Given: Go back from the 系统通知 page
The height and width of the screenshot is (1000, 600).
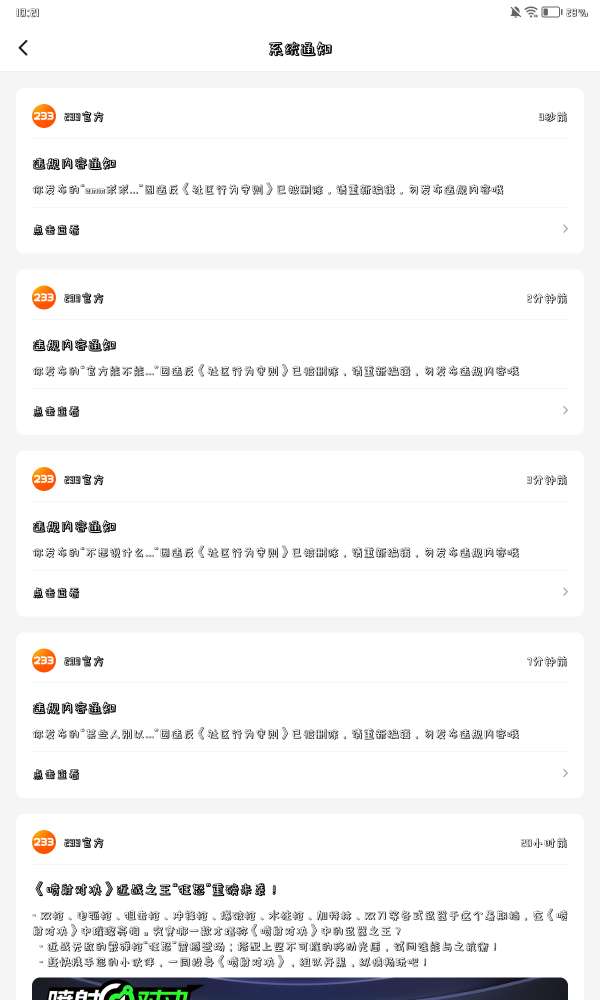Looking at the screenshot, I should (x=24, y=48).
